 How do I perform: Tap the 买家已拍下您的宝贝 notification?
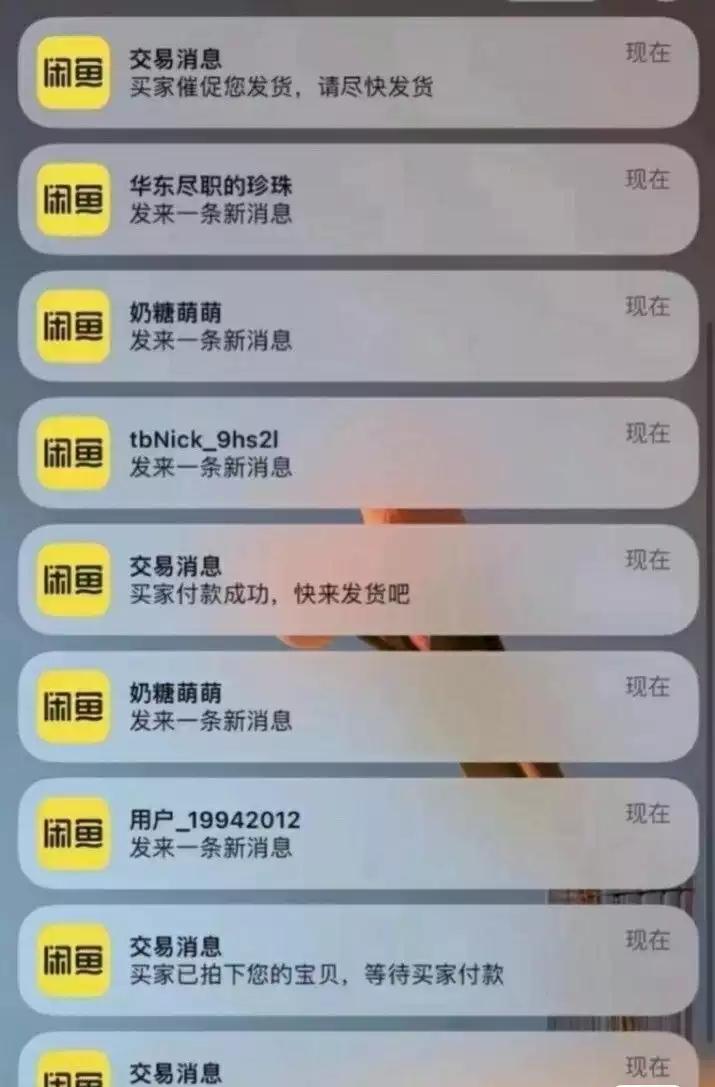[x=357, y=959]
